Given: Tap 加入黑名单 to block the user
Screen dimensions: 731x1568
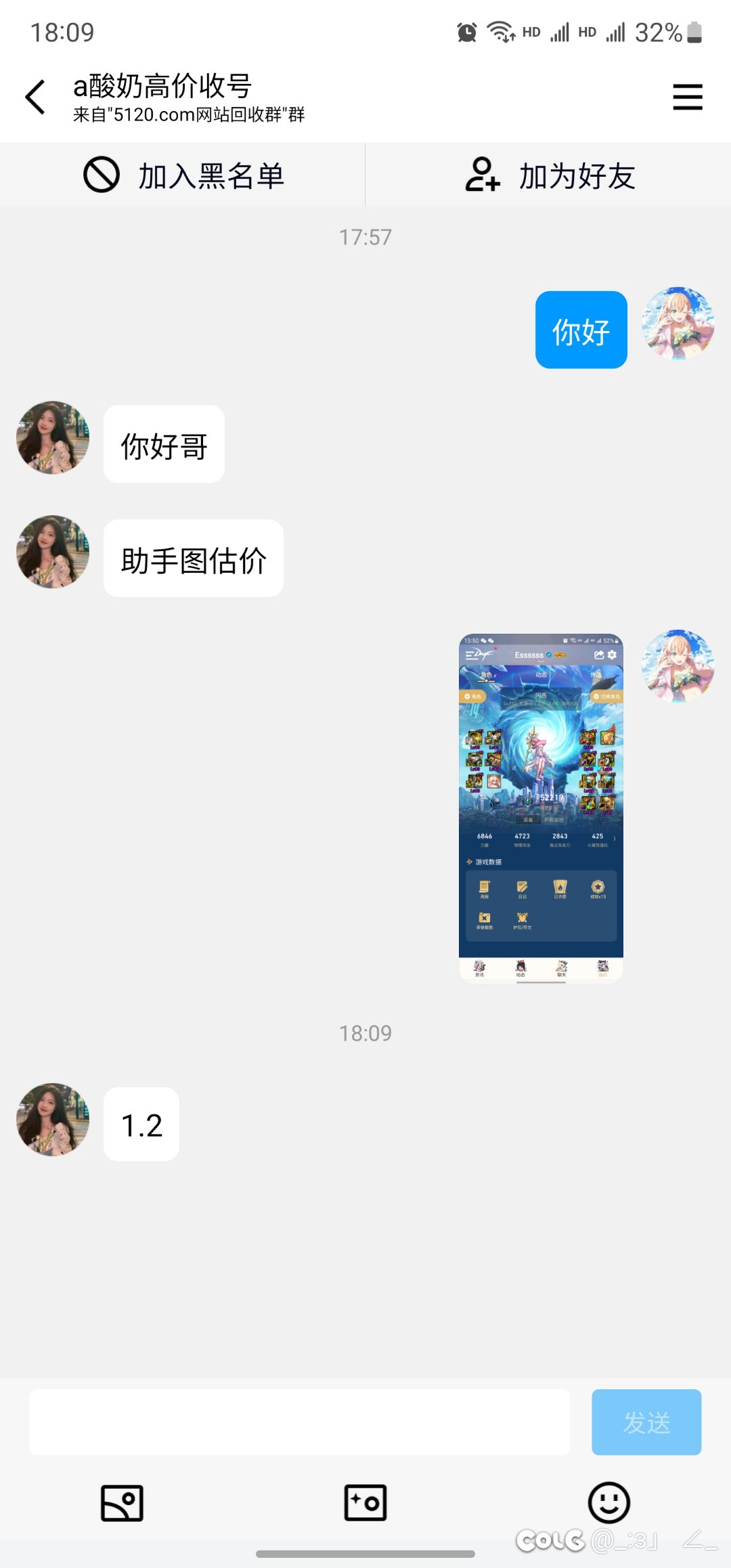Looking at the screenshot, I should tap(183, 175).
